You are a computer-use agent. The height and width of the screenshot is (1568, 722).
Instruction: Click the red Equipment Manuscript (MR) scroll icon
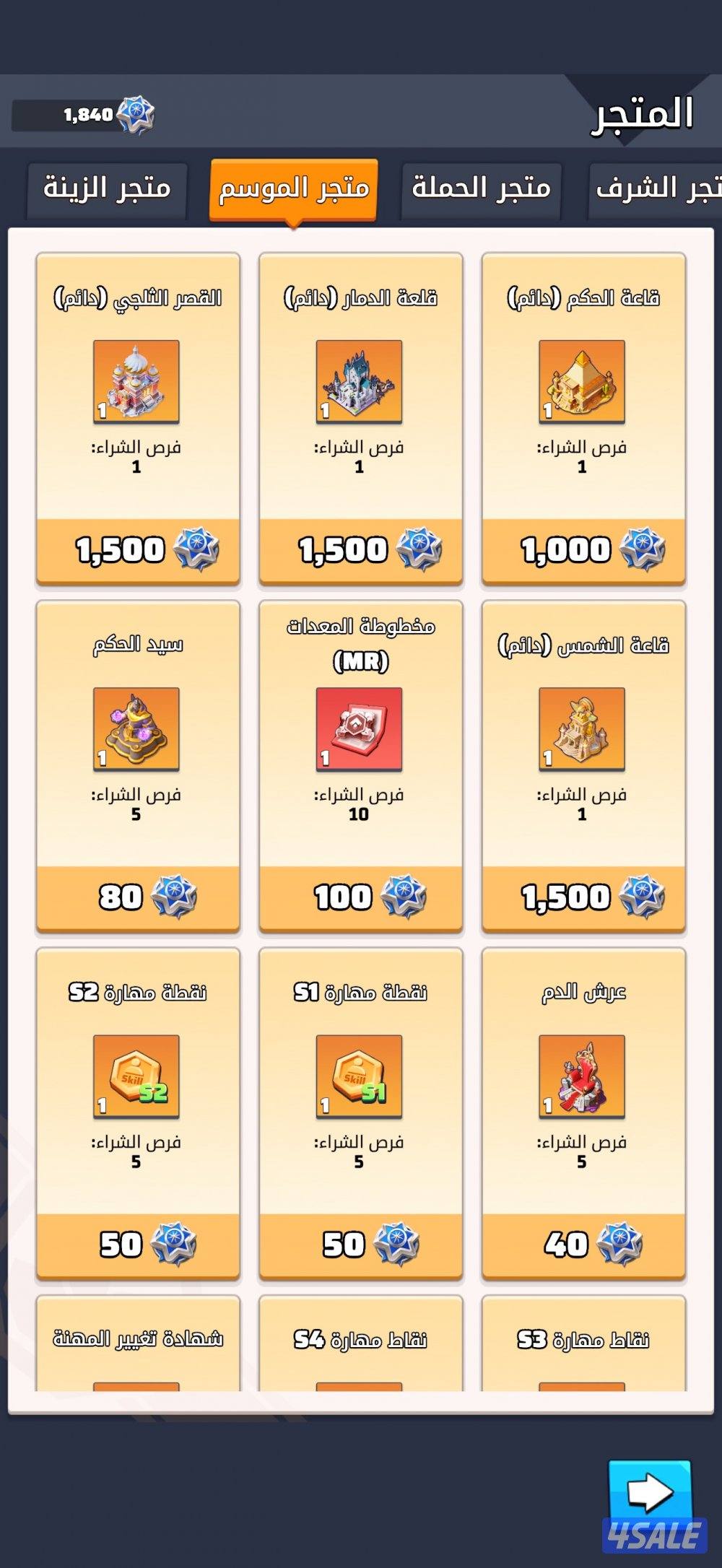359,729
